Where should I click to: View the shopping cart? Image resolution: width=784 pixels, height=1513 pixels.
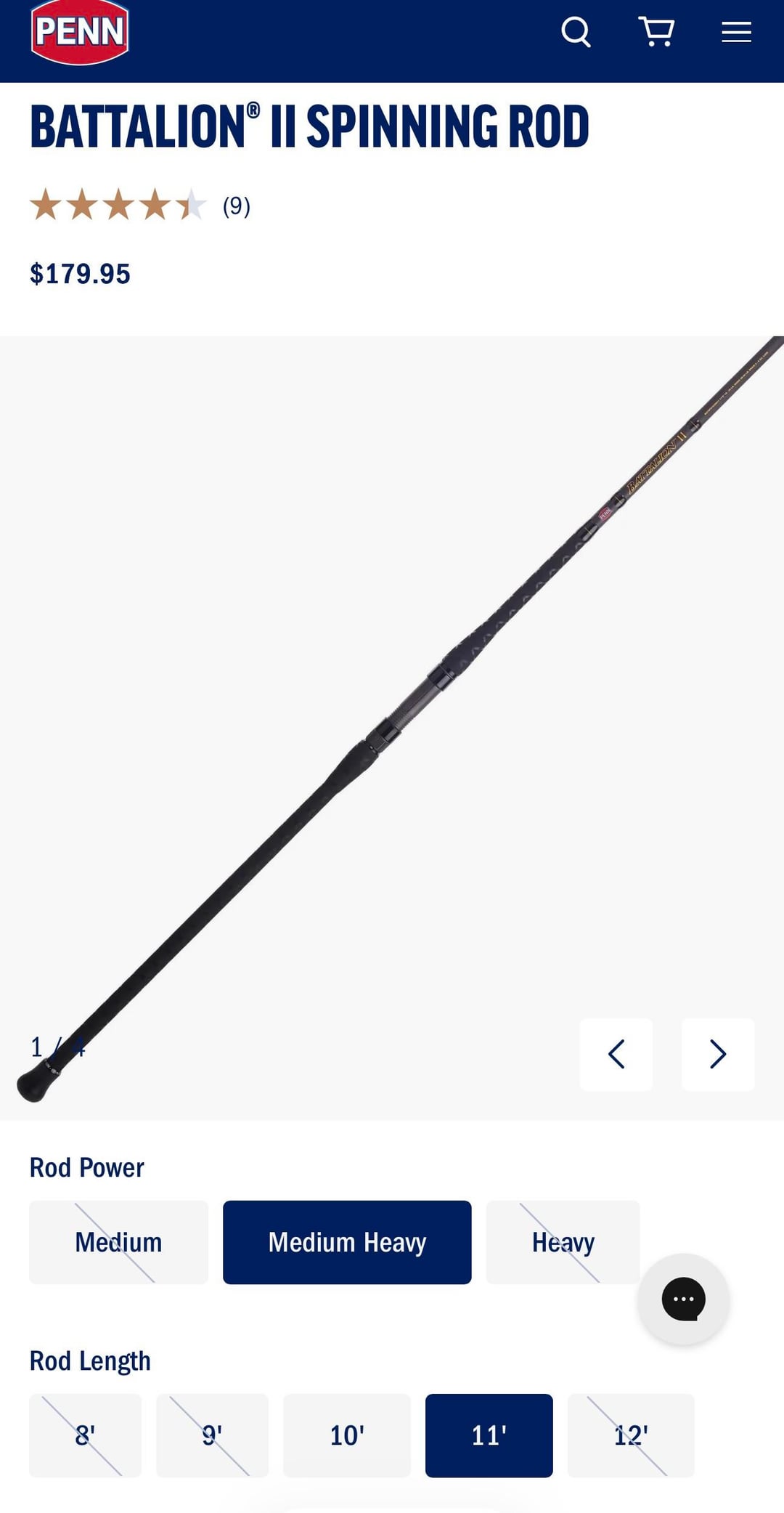pos(656,32)
